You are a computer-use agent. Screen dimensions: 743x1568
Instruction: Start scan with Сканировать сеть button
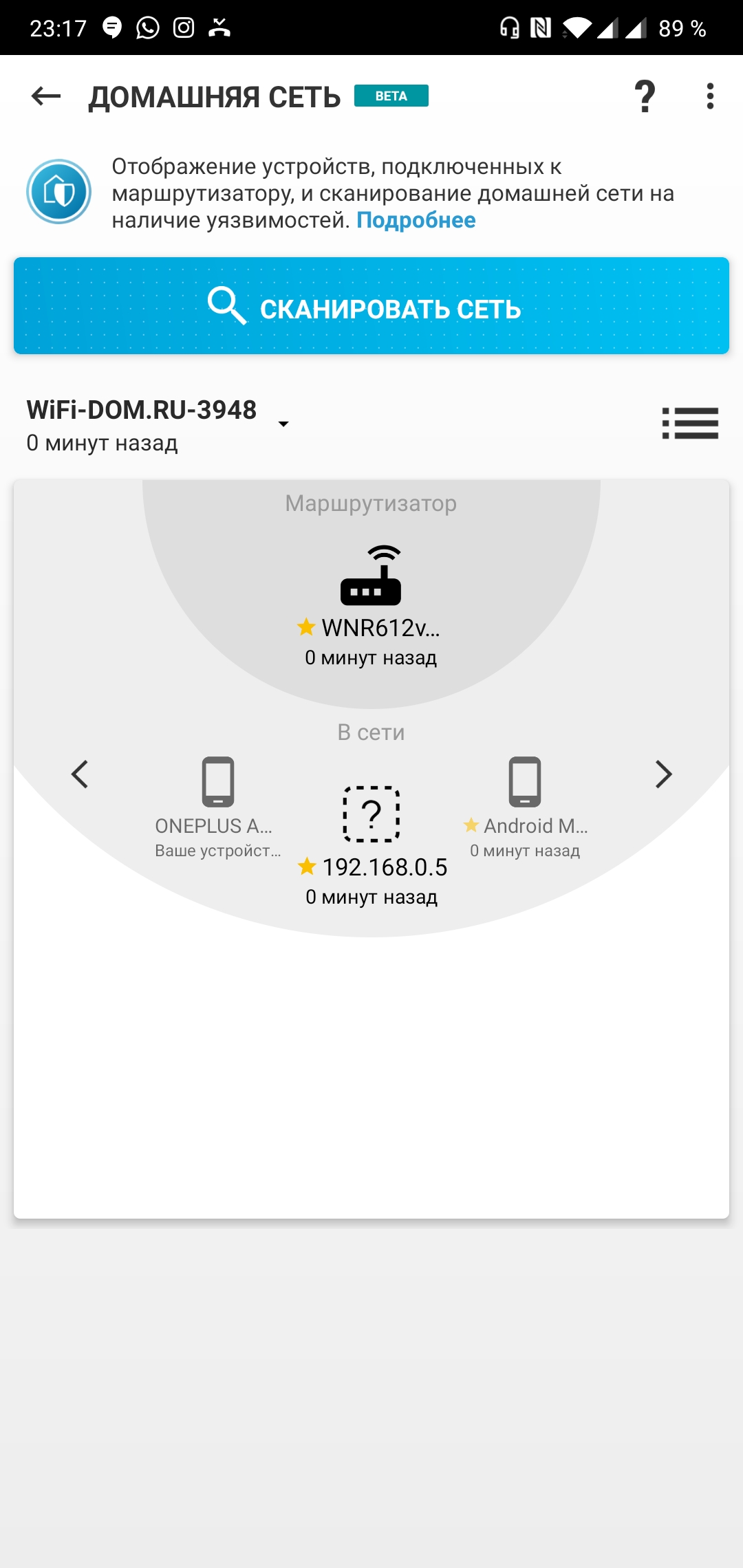pos(371,306)
